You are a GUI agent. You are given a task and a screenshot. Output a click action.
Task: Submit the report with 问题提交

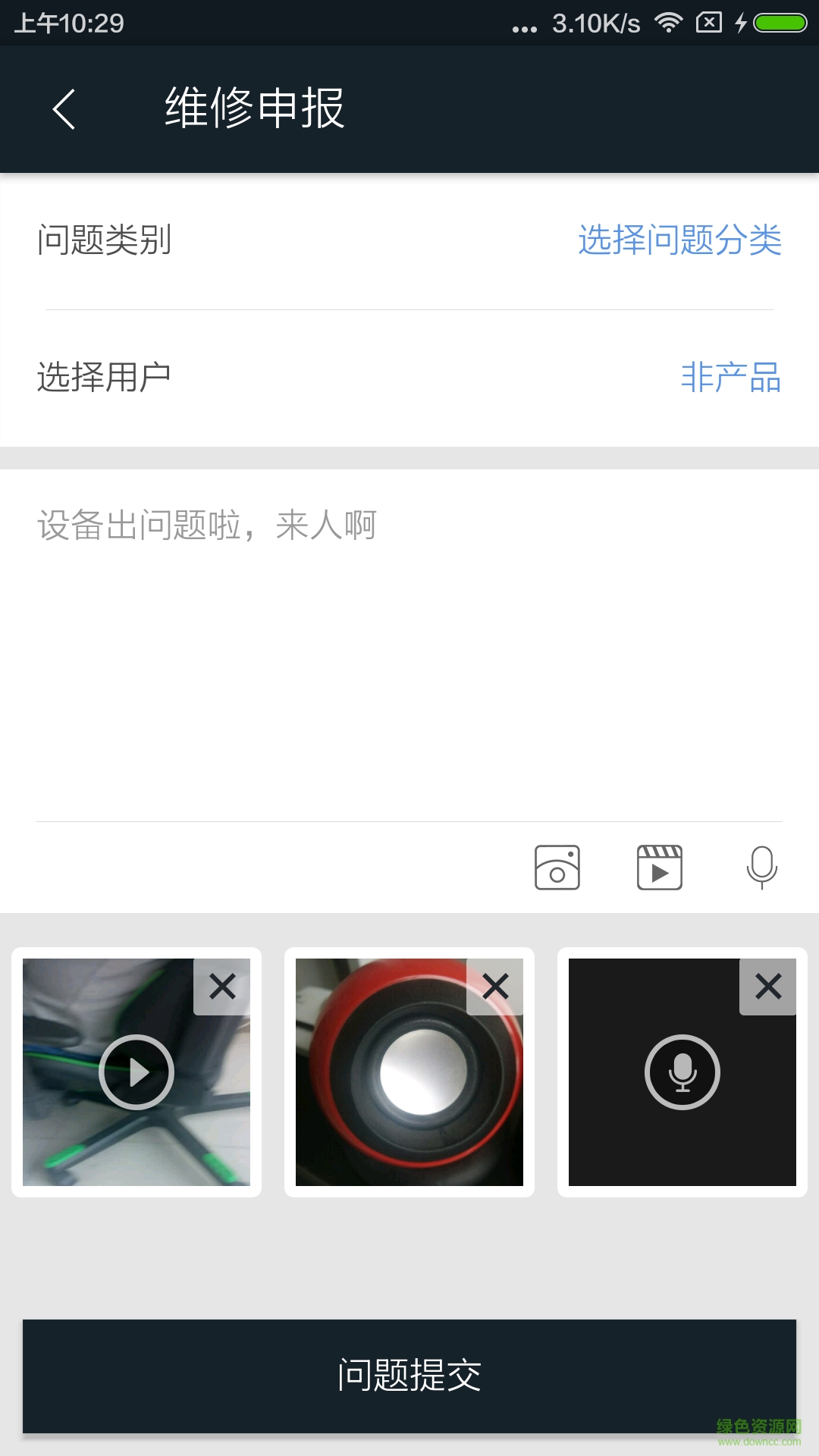pos(409,1376)
